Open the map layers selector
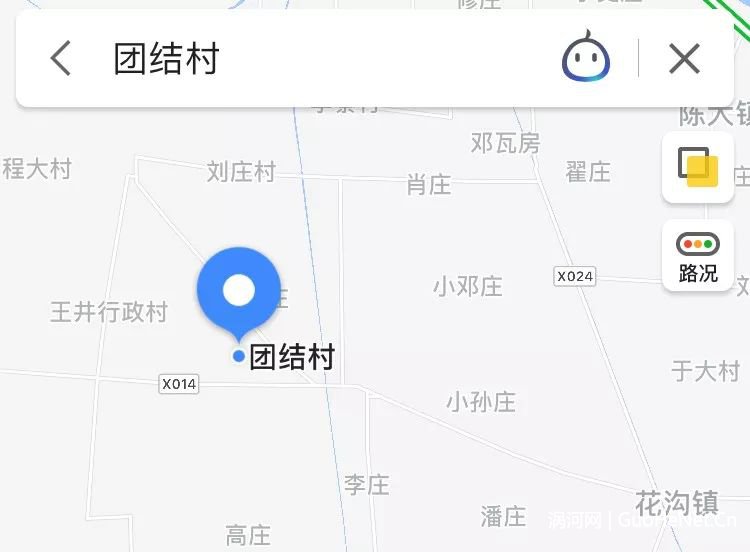Viewport: 750px width, 552px height. tap(697, 167)
